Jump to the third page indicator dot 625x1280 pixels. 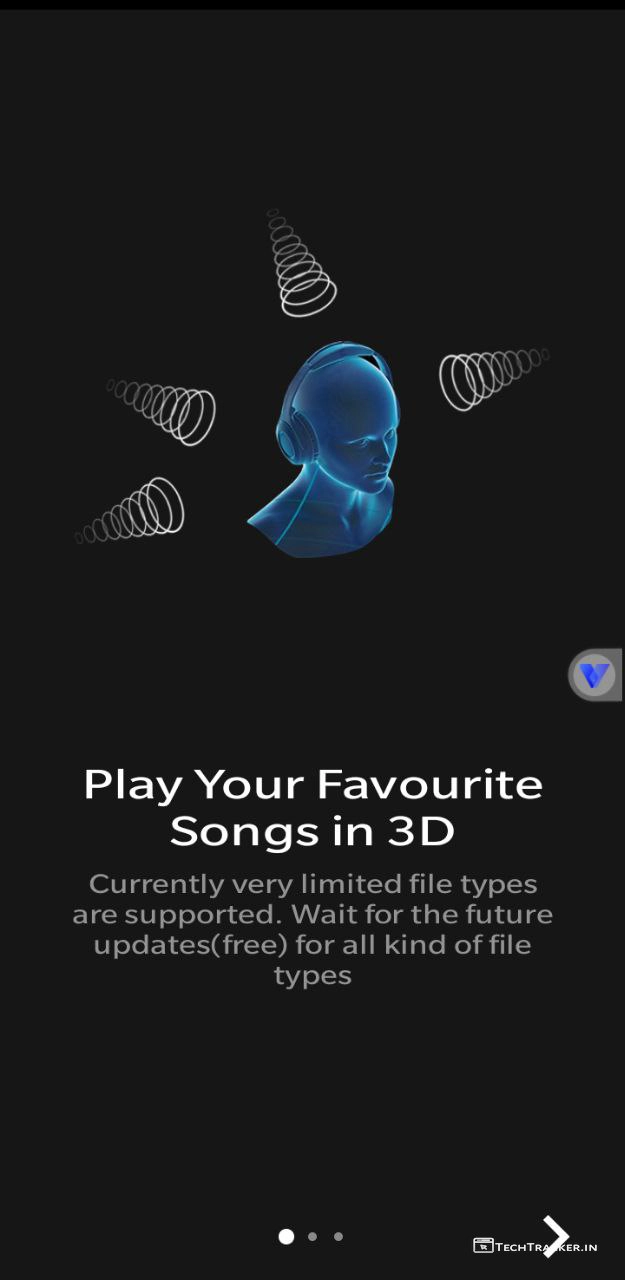point(338,1237)
